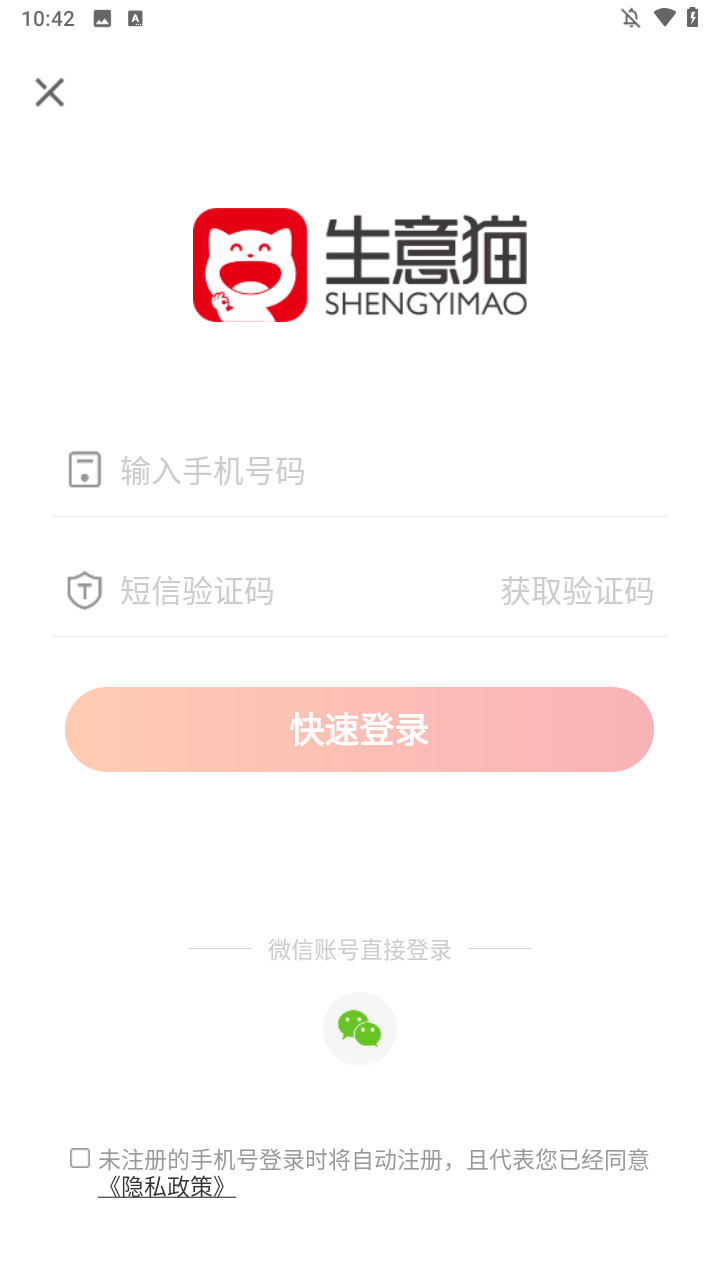Click the shield verification code icon
The height and width of the screenshot is (1280, 720).
pyautogui.click(x=86, y=590)
